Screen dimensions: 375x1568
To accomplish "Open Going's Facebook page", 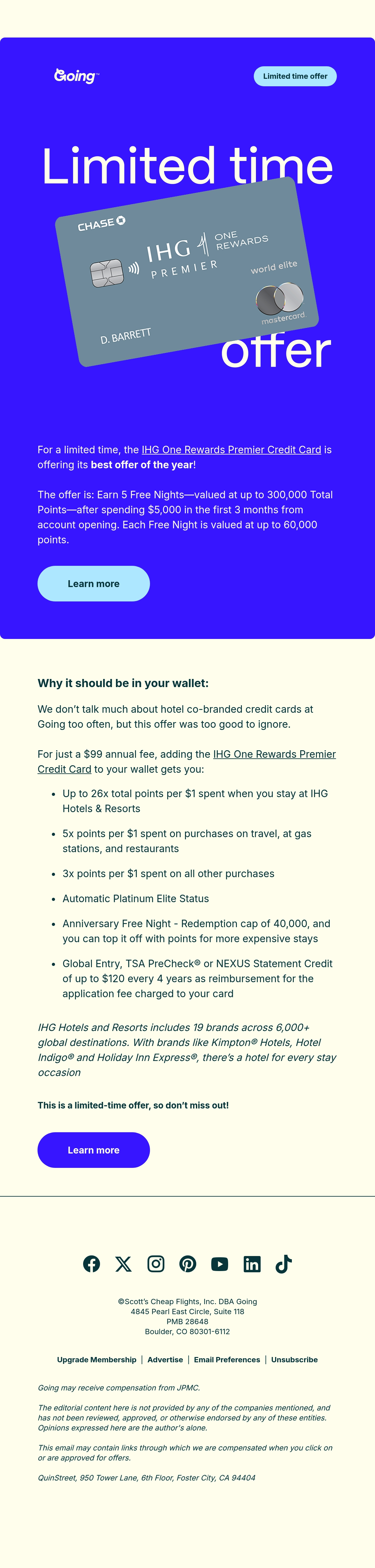I will tap(91, 1264).
